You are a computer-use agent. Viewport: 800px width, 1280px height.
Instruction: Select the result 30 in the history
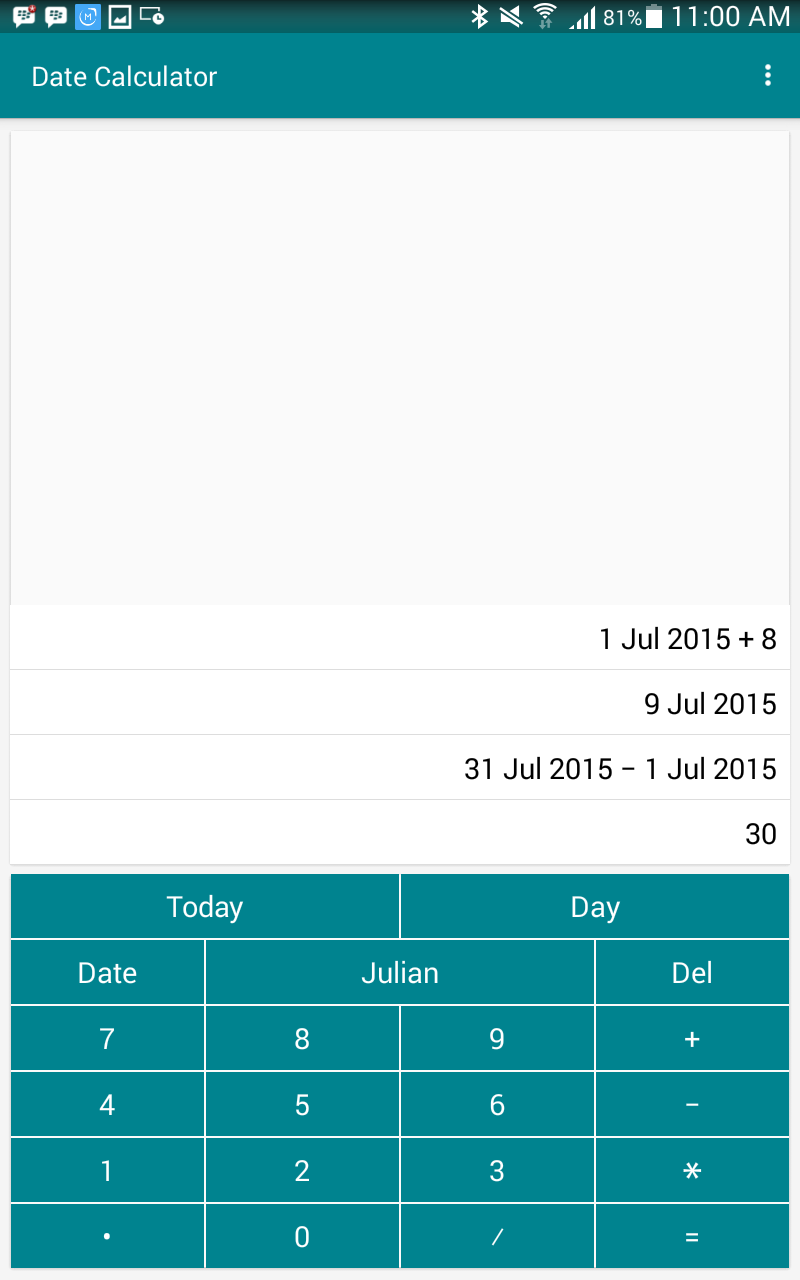click(400, 832)
